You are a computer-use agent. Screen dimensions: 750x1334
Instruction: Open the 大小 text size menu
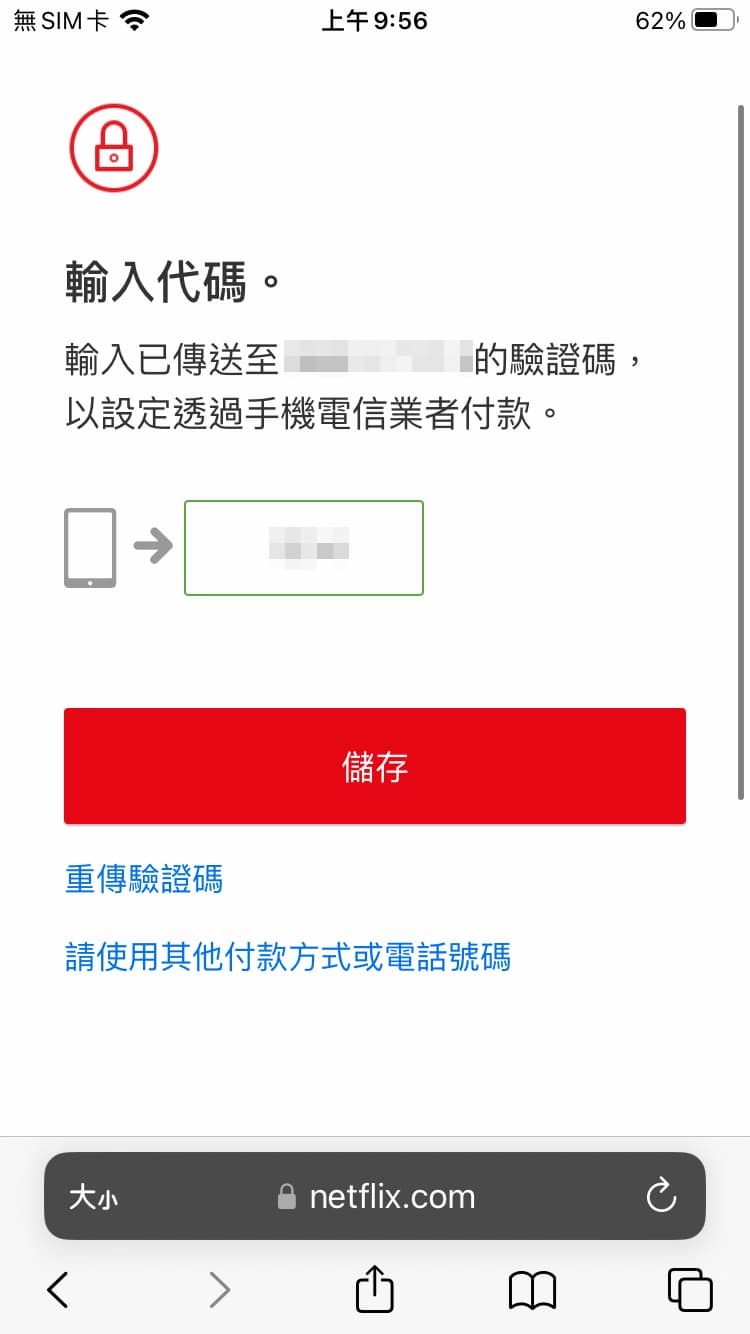[93, 1197]
